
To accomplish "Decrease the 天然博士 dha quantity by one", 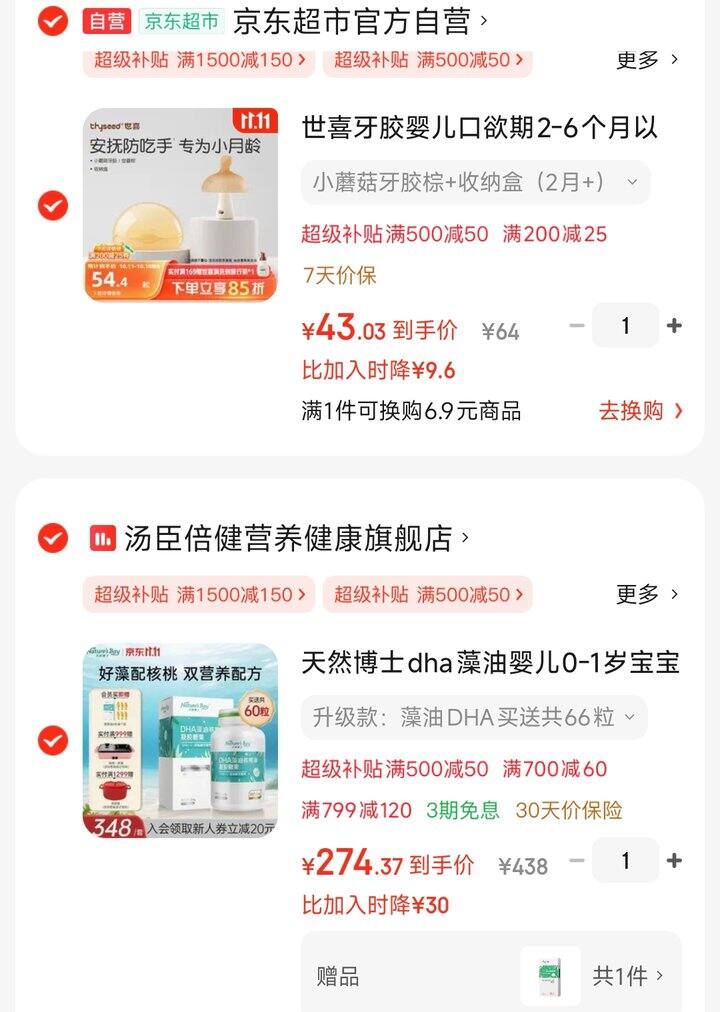I will (577, 861).
